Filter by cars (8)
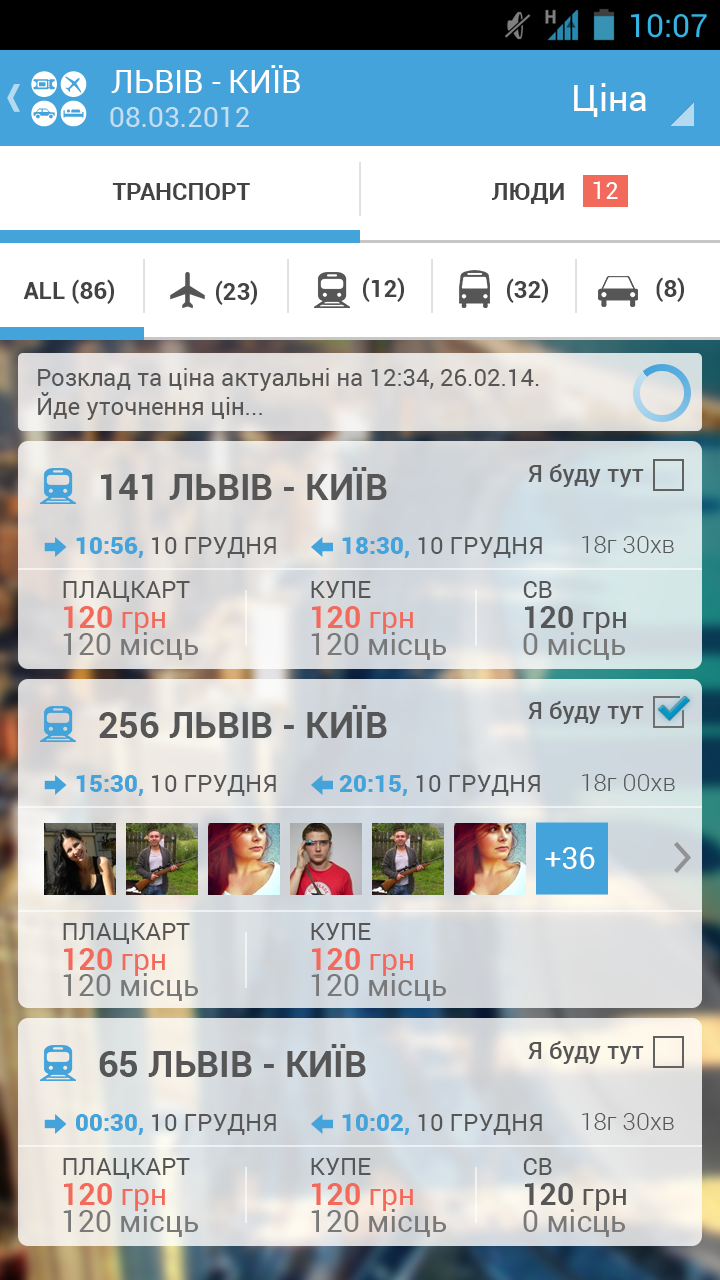This screenshot has height=1280, width=720. click(647, 290)
